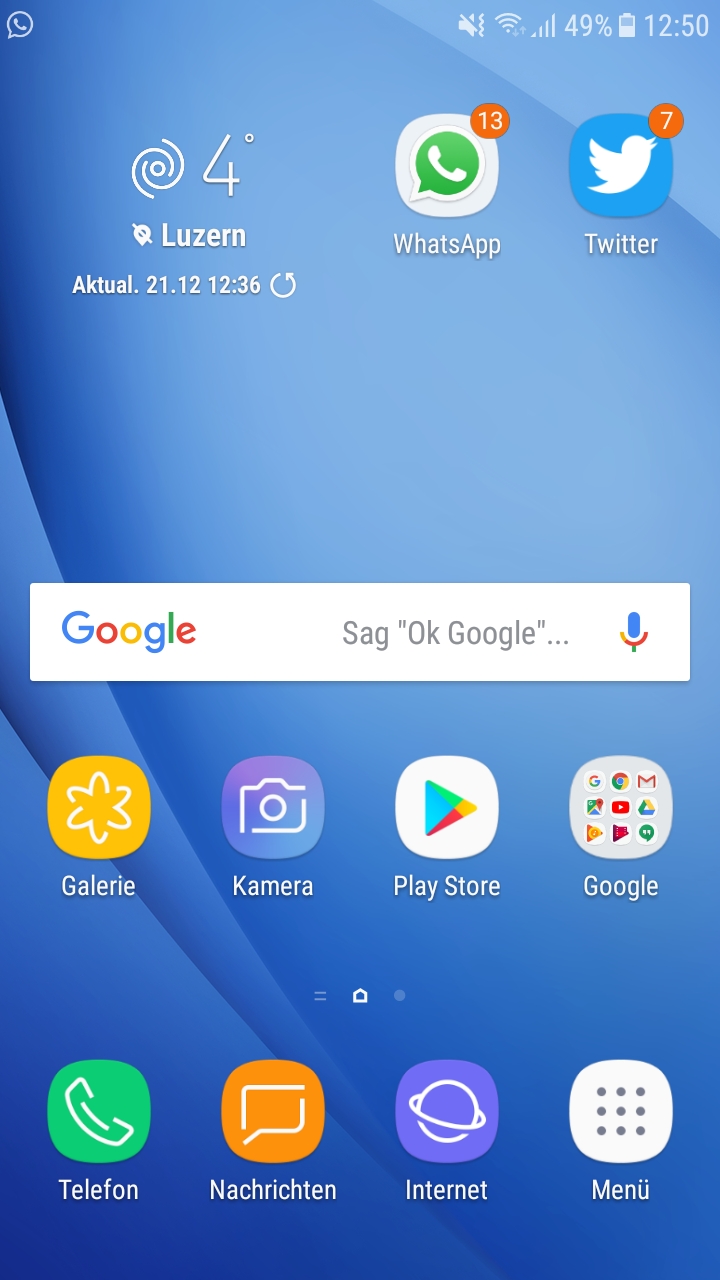The width and height of the screenshot is (720, 1280).
Task: Go to the right home screen page dot
Action: click(400, 996)
